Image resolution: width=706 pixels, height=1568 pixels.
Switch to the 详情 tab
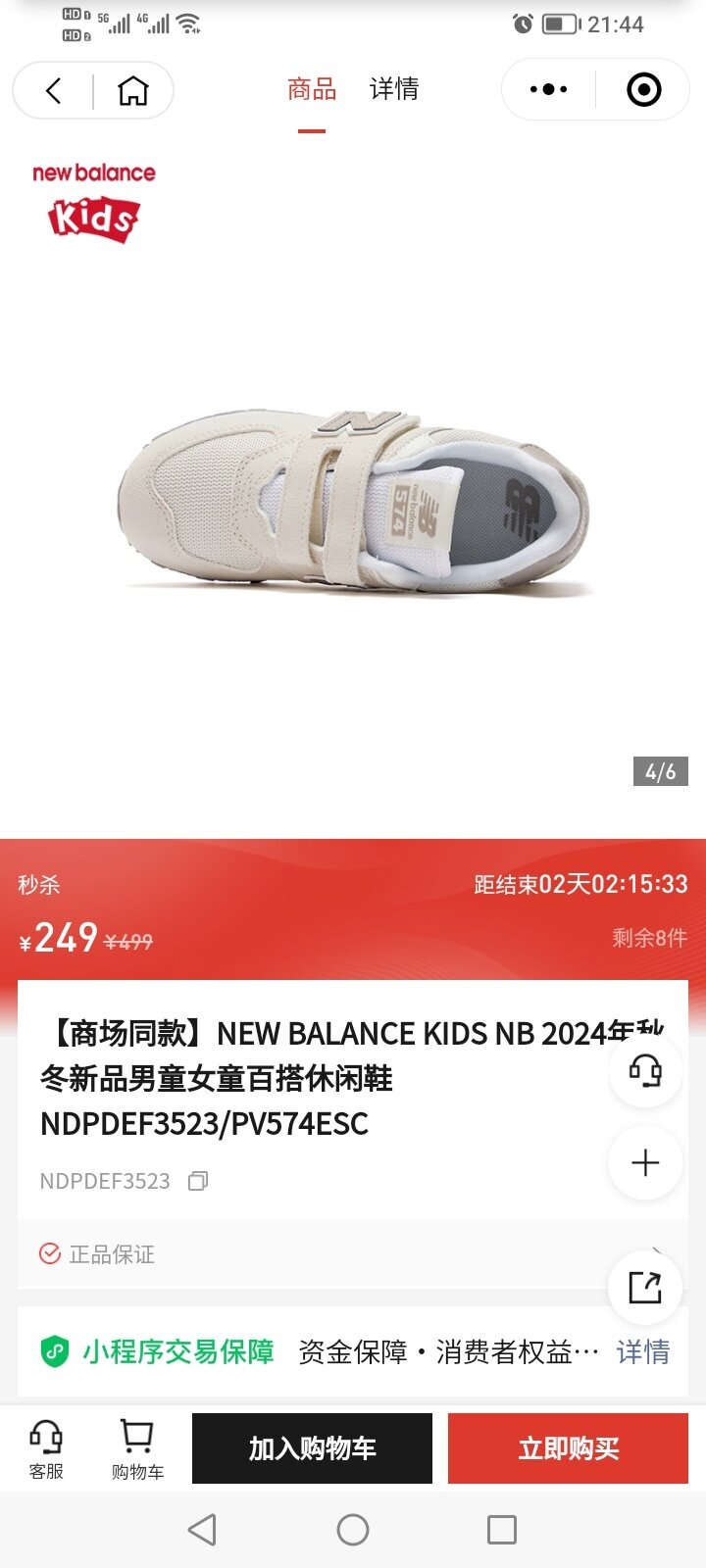click(x=393, y=89)
